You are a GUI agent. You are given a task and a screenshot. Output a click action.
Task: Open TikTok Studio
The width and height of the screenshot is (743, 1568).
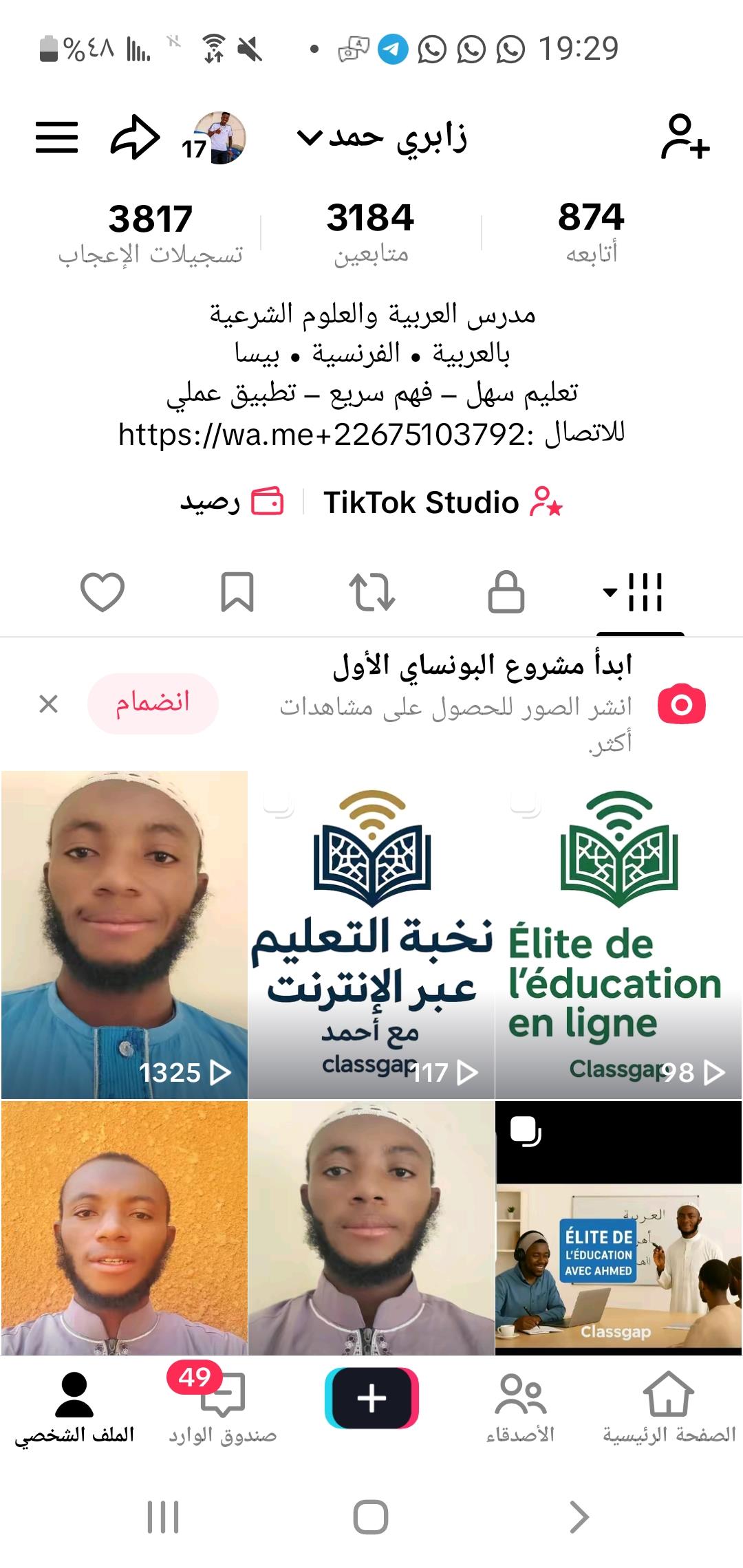pos(442,502)
